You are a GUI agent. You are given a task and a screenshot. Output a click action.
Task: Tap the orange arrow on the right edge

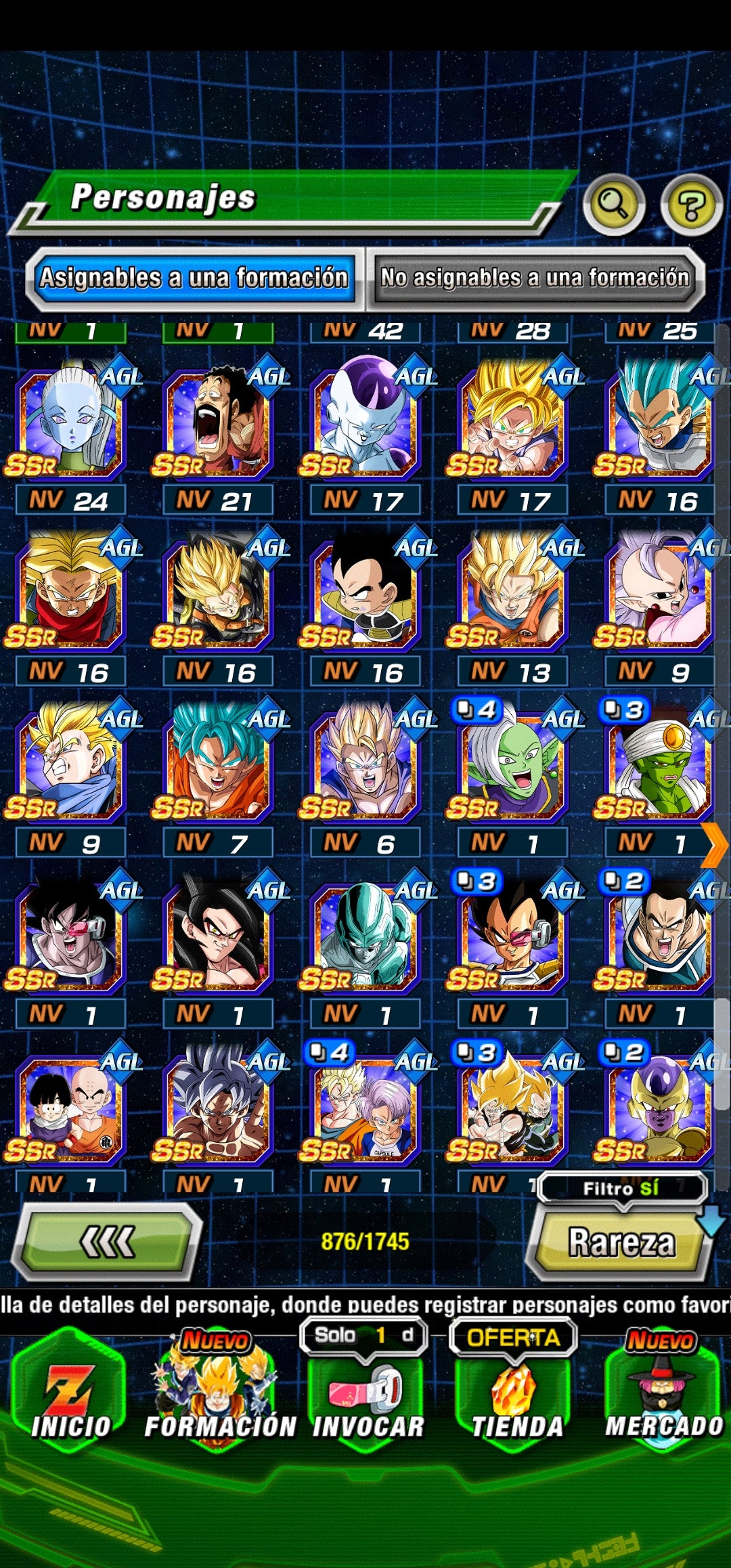[714, 845]
